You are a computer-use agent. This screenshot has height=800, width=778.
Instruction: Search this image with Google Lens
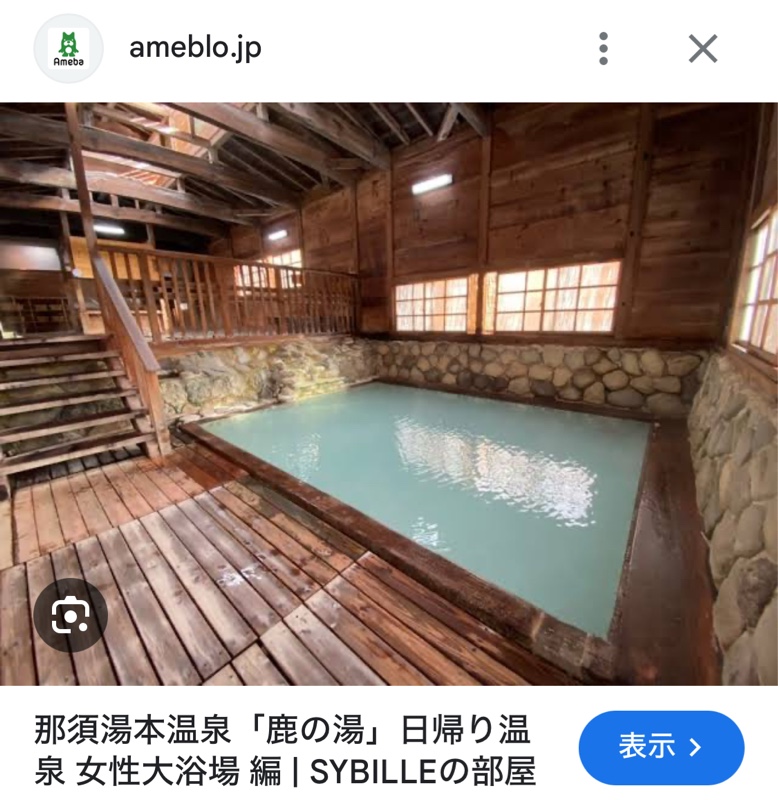70,615
